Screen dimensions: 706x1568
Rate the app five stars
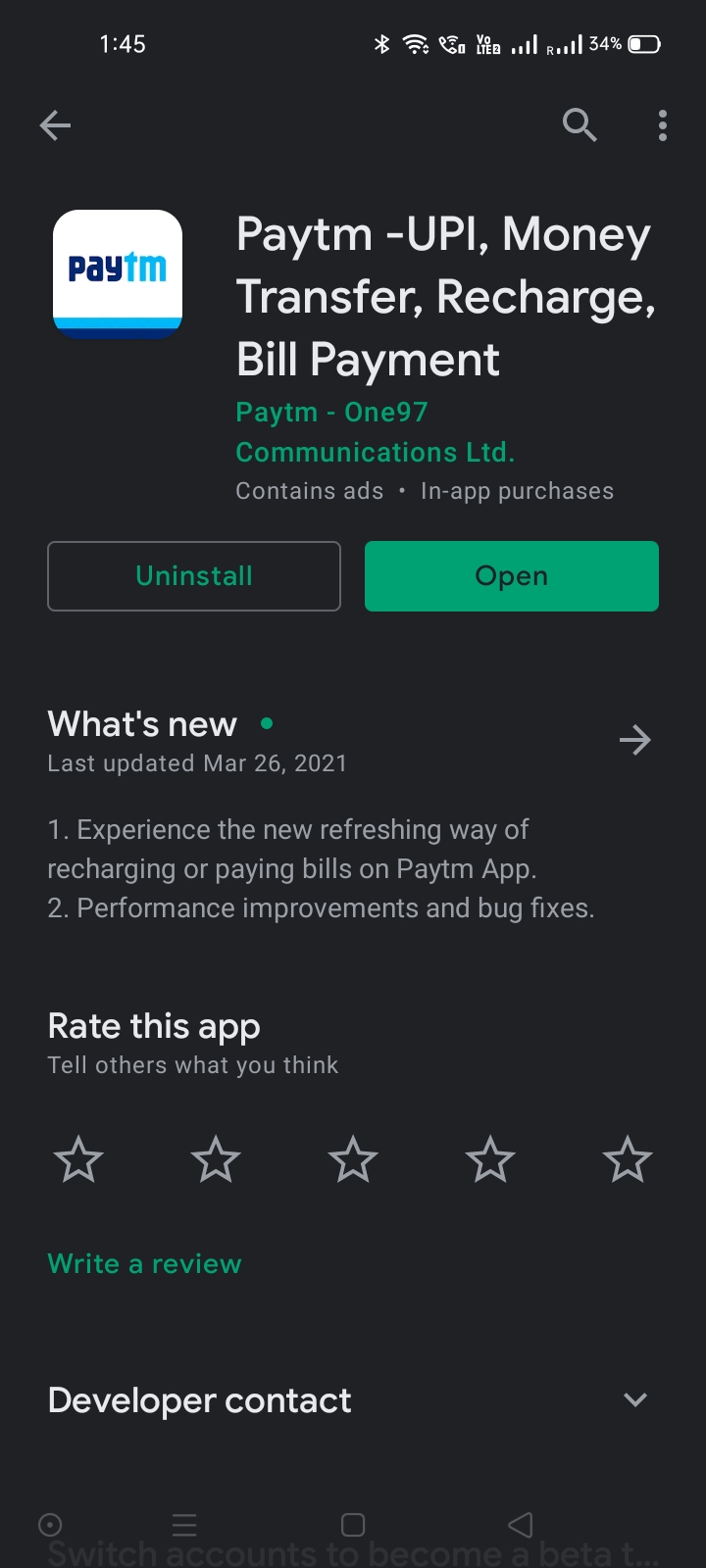[628, 1160]
